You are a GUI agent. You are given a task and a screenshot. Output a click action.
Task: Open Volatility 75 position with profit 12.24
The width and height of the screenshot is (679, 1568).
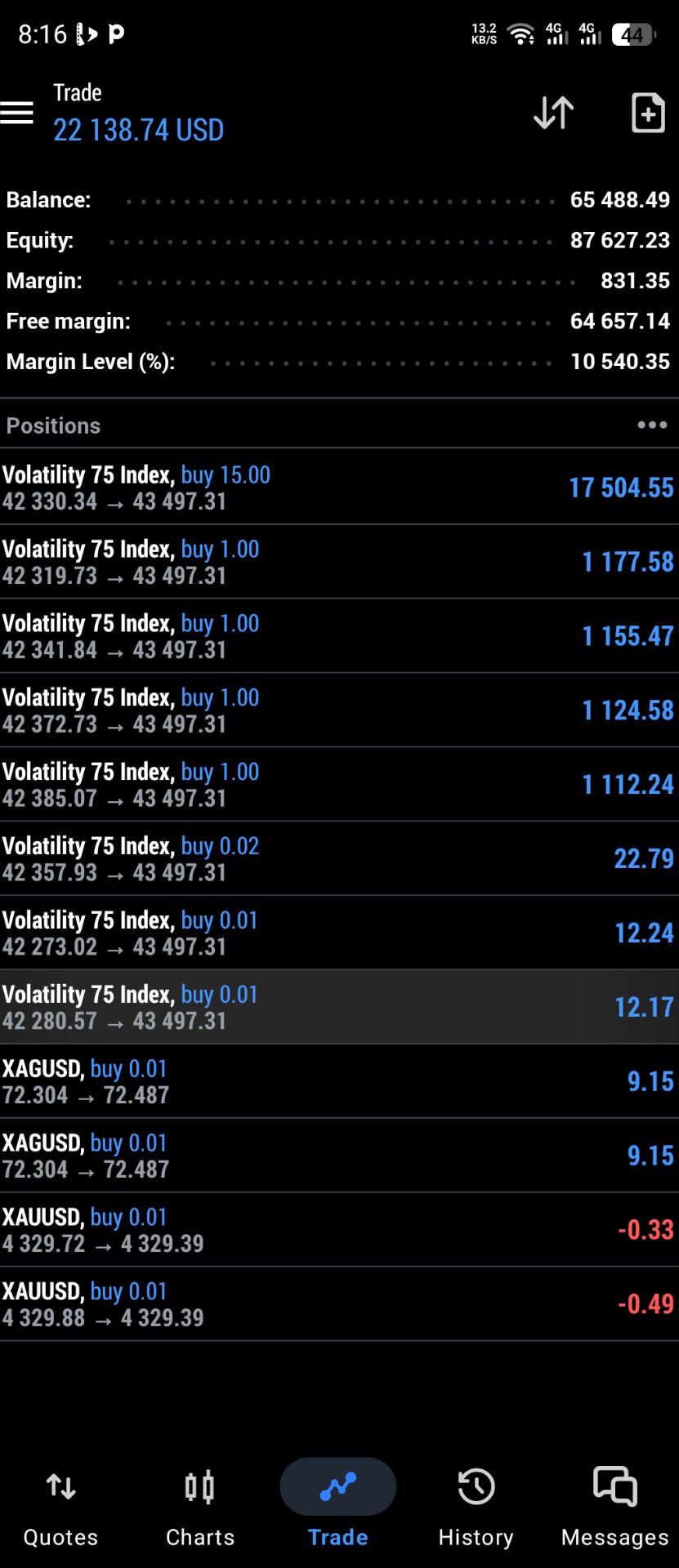(339, 933)
